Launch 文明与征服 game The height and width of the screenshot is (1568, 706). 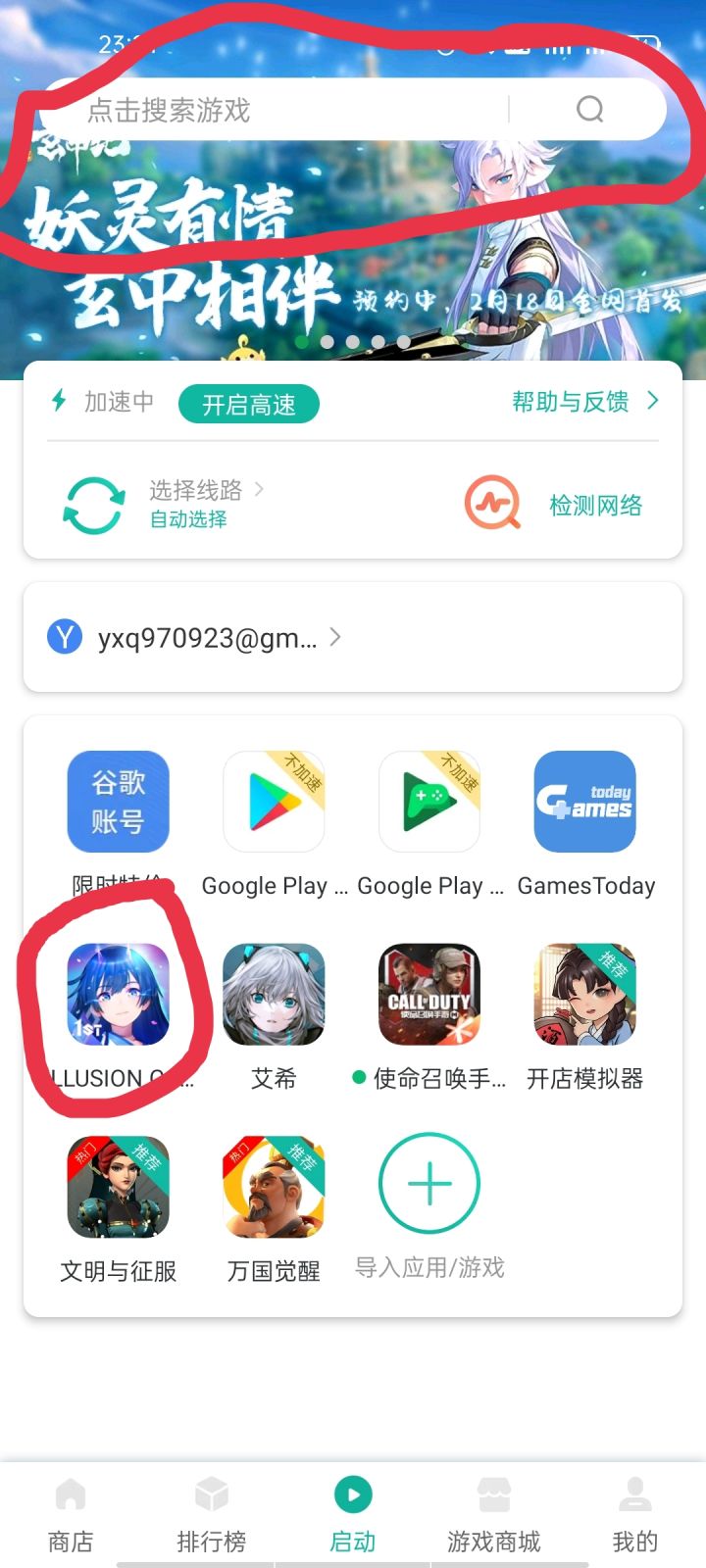(117, 1186)
